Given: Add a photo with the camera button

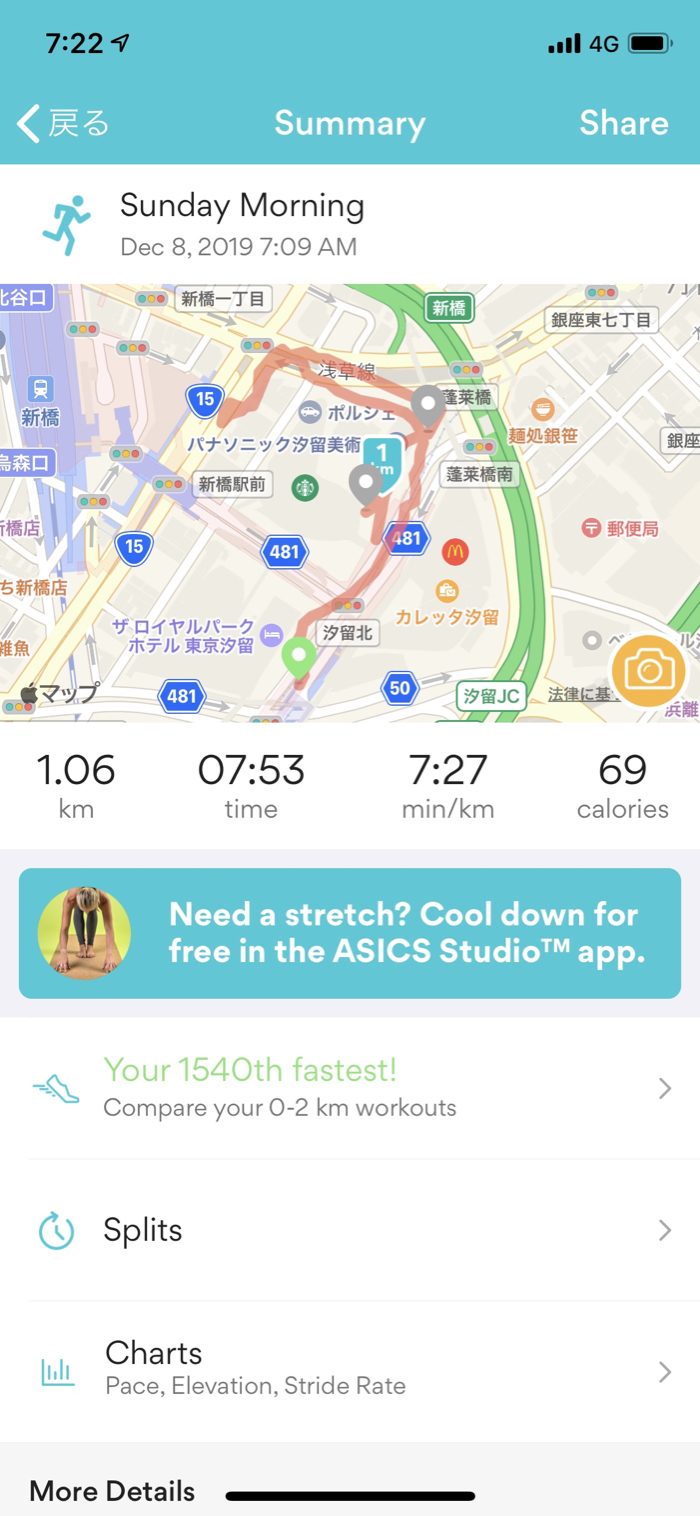Looking at the screenshot, I should click(648, 671).
